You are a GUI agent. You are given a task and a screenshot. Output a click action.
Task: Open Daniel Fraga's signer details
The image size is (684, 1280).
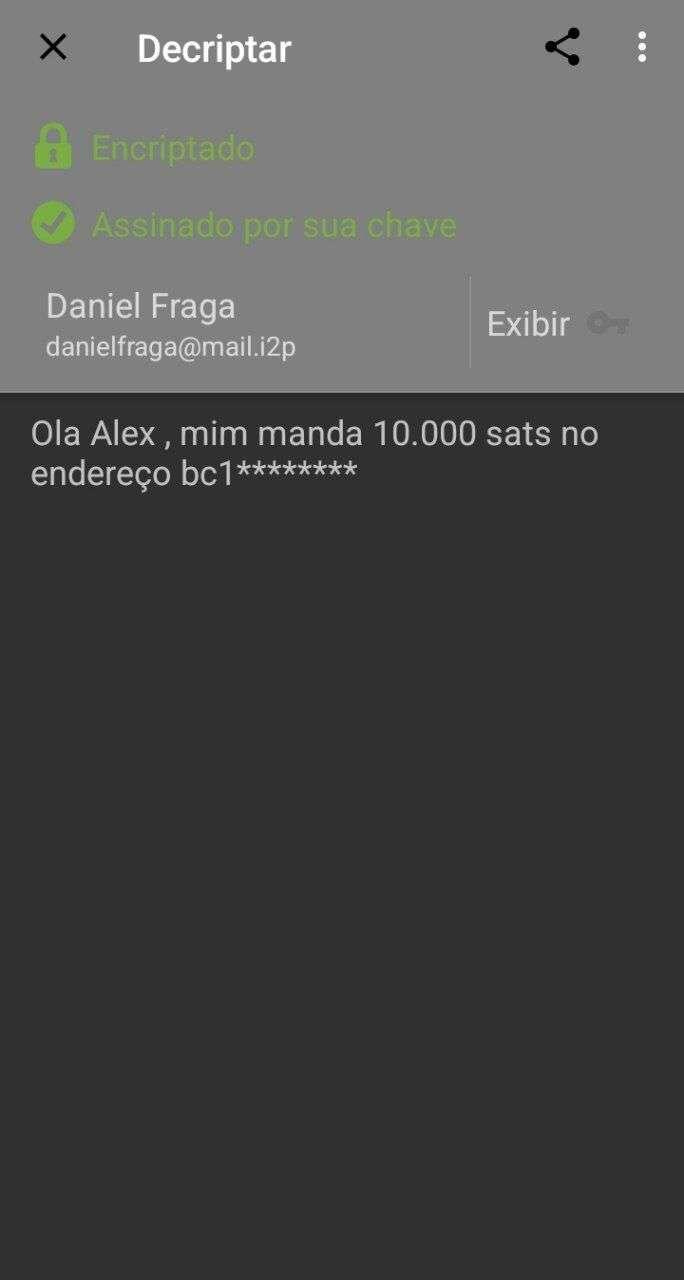pyautogui.click(x=235, y=323)
